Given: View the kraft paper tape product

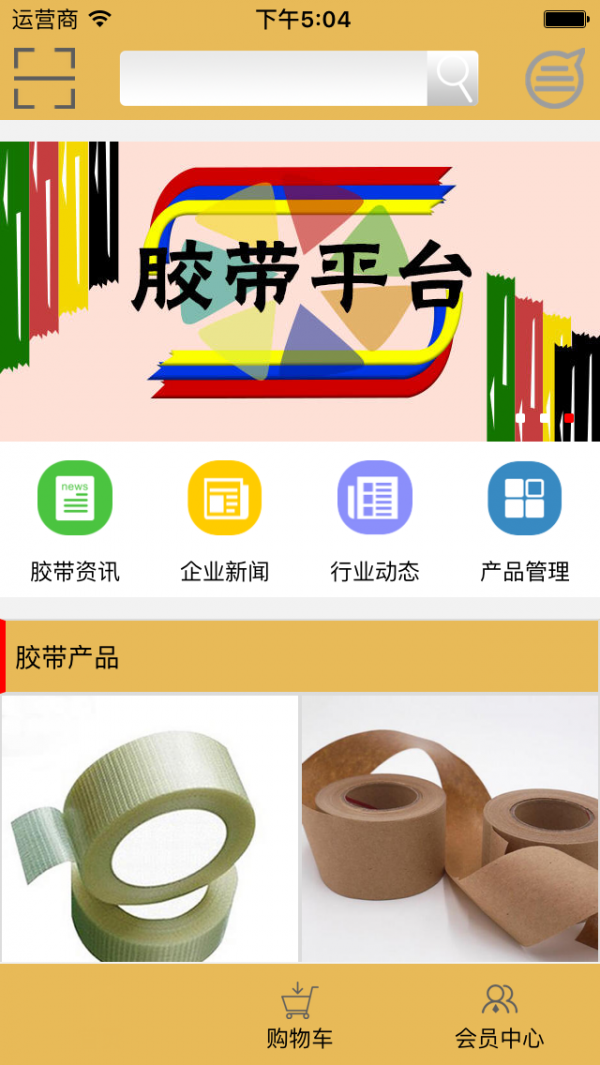Looking at the screenshot, I should pos(450,828).
